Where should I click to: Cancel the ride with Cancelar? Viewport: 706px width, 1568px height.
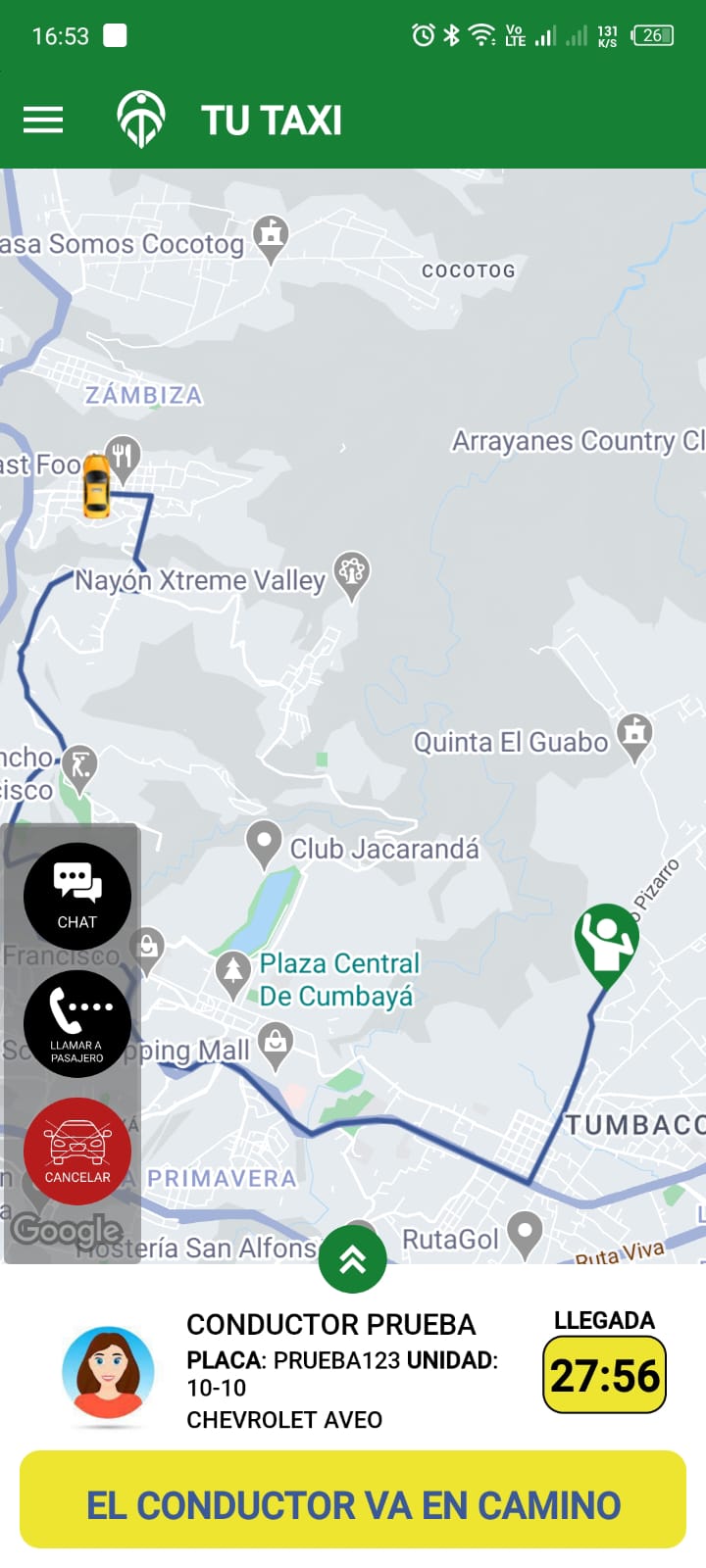(x=77, y=1151)
